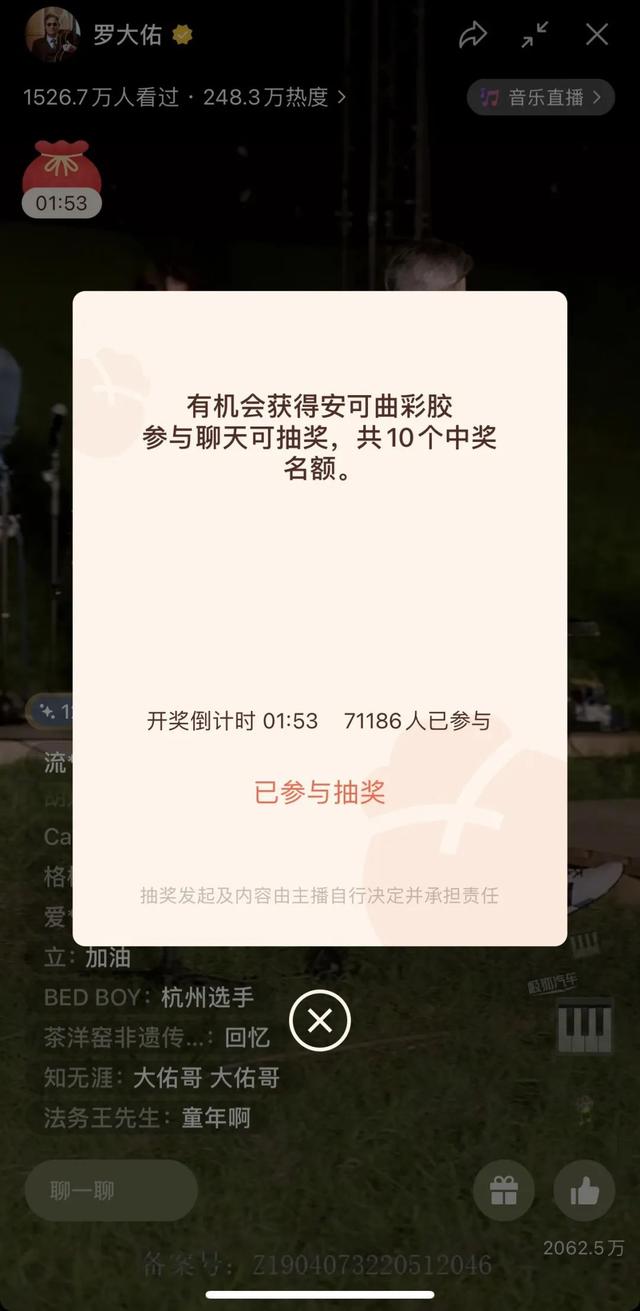Dismiss the lottery popup with the X circle
640x1311 pixels.
(319, 1021)
